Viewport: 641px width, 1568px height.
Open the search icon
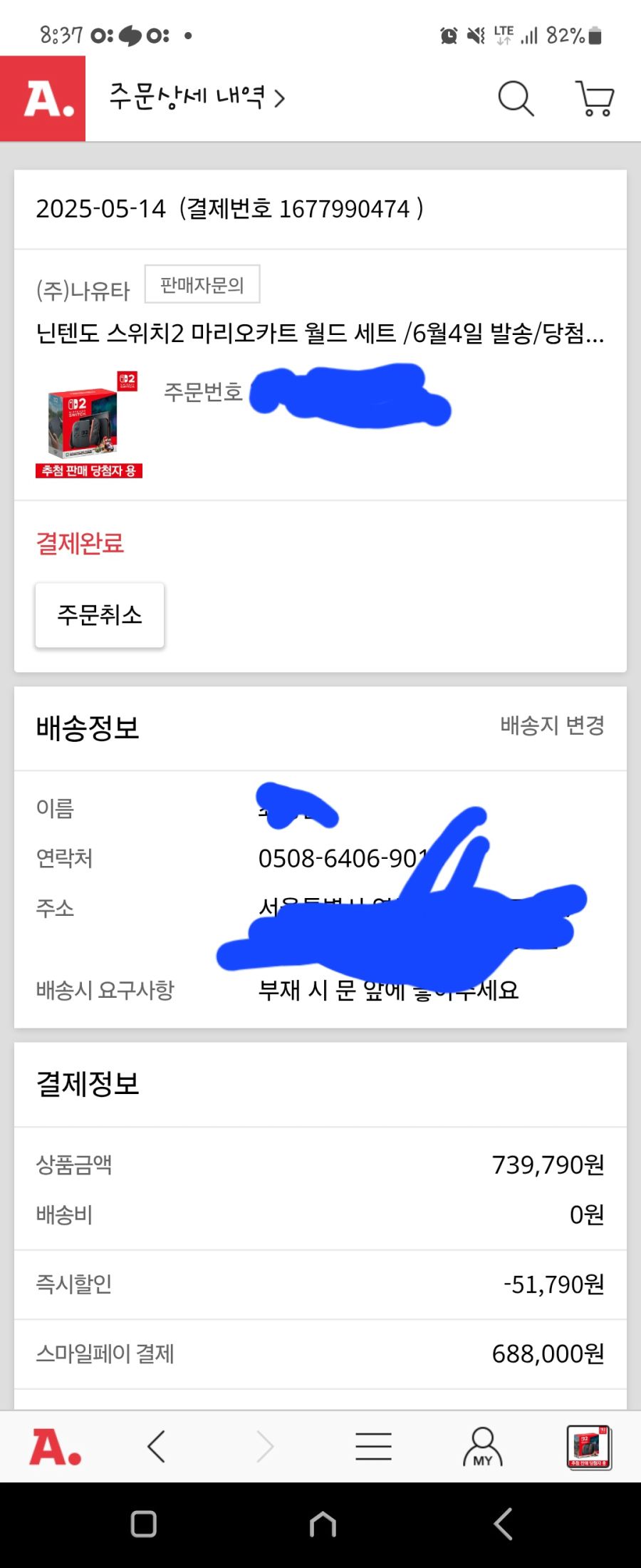[x=514, y=99]
